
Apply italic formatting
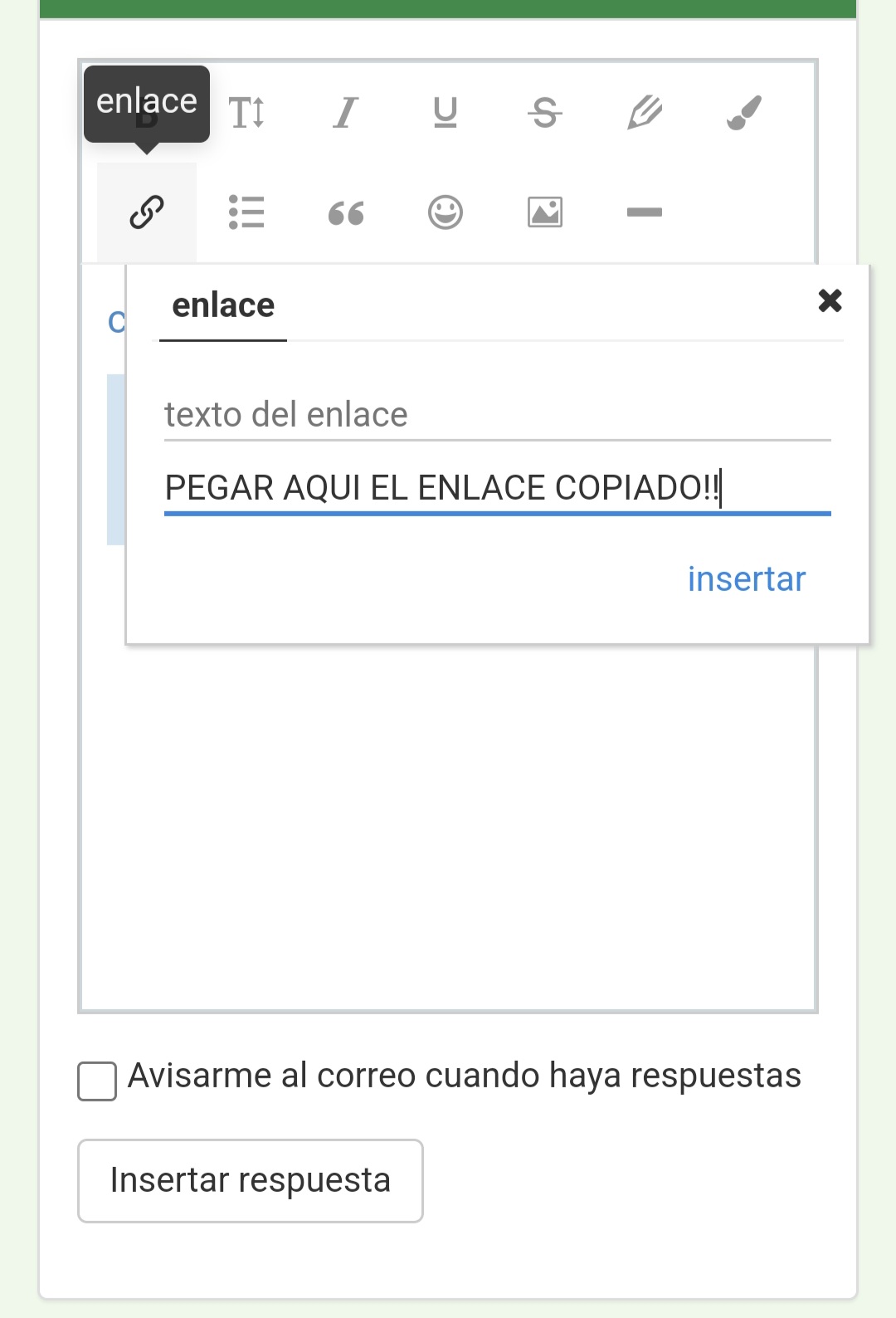[x=346, y=113]
